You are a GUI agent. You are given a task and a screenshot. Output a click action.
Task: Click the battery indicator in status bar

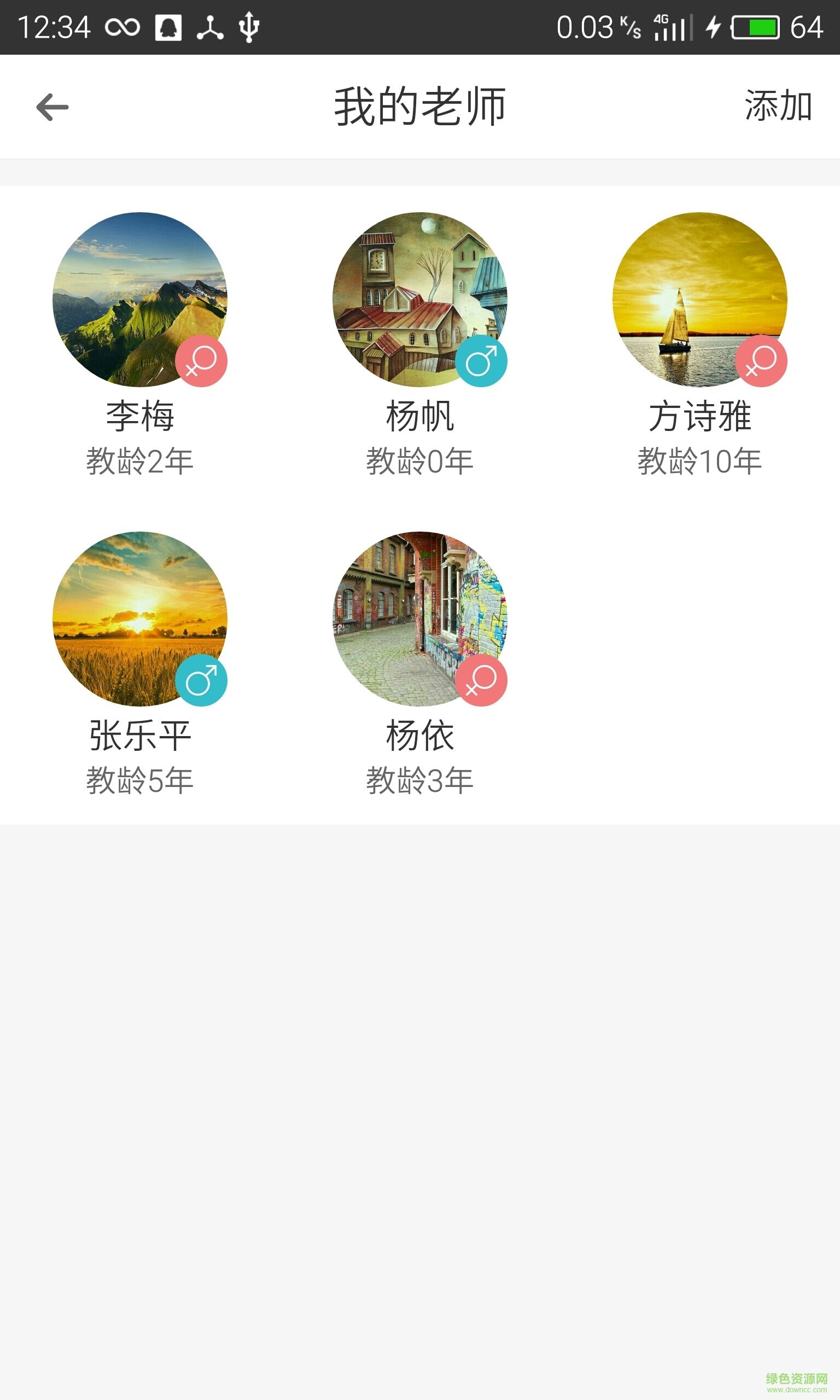pyautogui.click(x=756, y=26)
